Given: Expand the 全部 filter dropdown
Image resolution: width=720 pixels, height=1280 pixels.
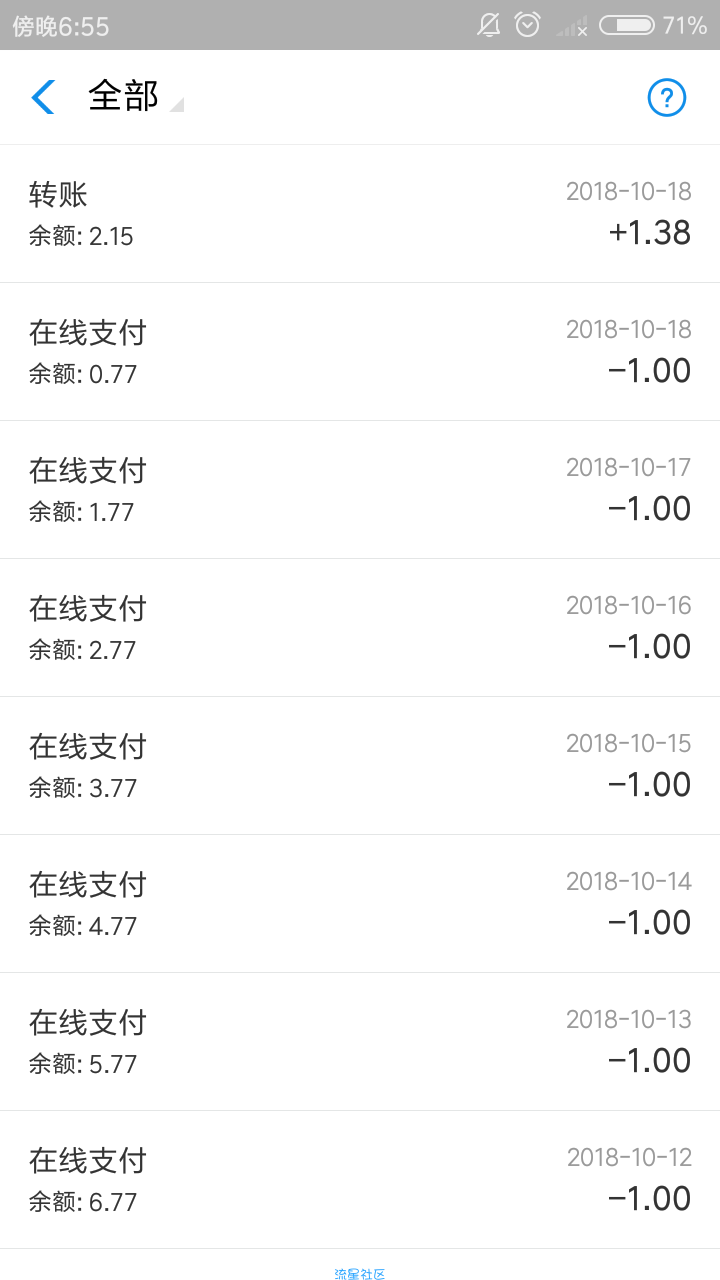Looking at the screenshot, I should (135, 97).
